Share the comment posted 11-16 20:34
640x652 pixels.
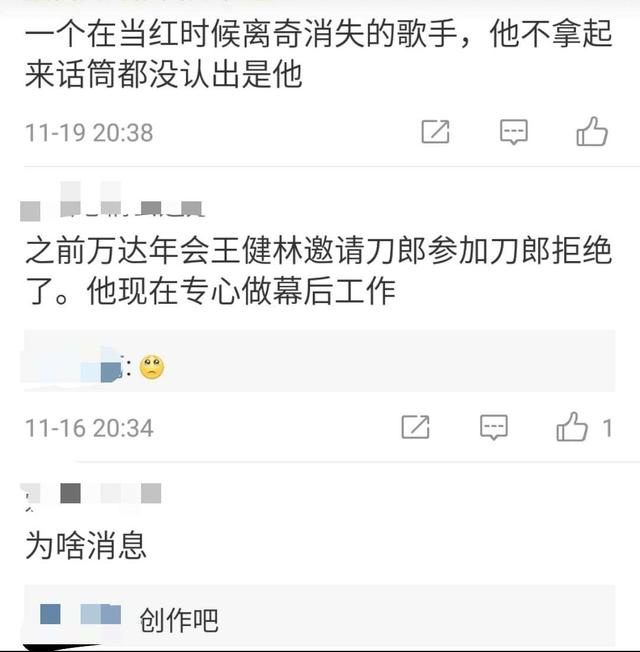pos(415,428)
